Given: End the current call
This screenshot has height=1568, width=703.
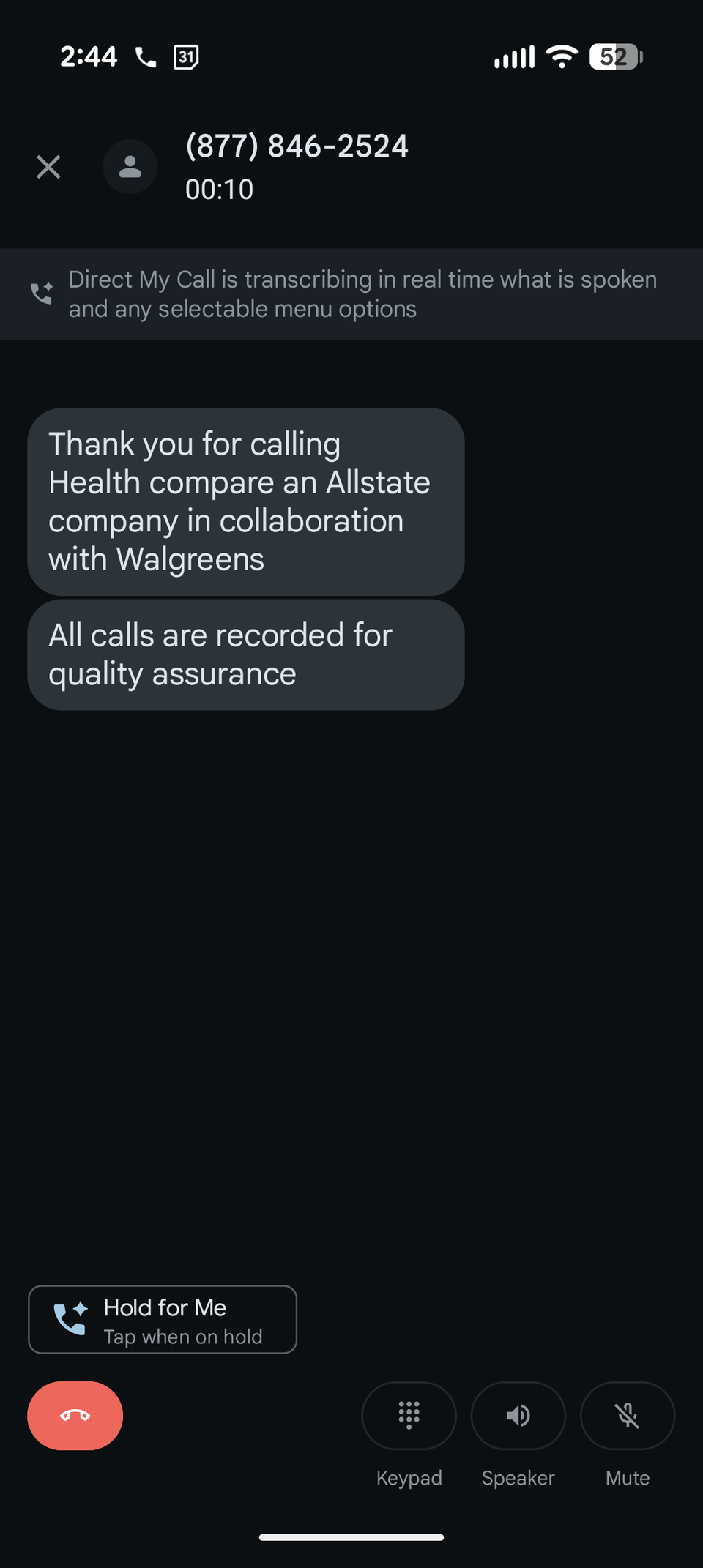Looking at the screenshot, I should tap(75, 1415).
